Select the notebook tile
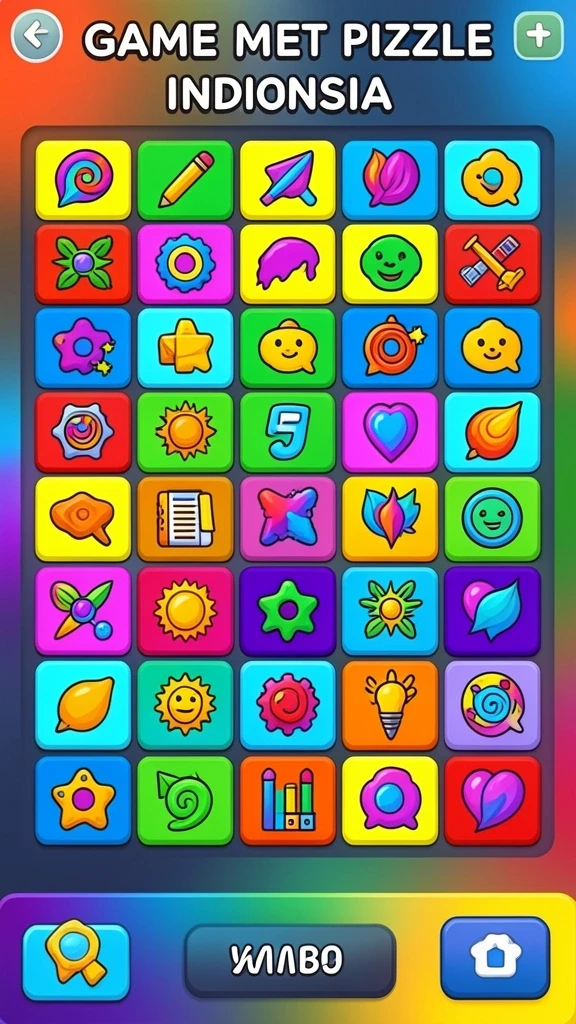The width and height of the screenshot is (576, 1024). [185, 519]
